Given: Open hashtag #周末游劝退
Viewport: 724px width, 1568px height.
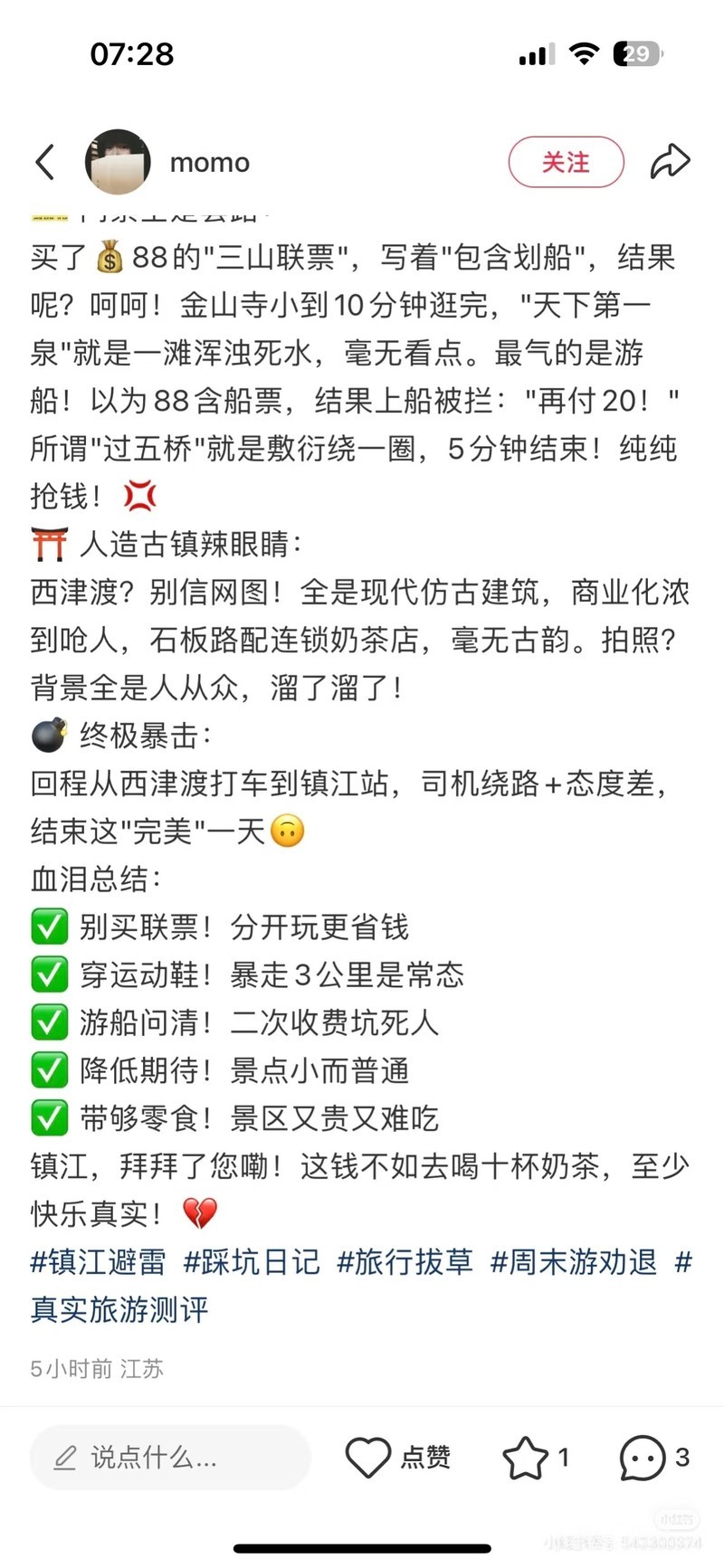Looking at the screenshot, I should click(x=573, y=1261).
